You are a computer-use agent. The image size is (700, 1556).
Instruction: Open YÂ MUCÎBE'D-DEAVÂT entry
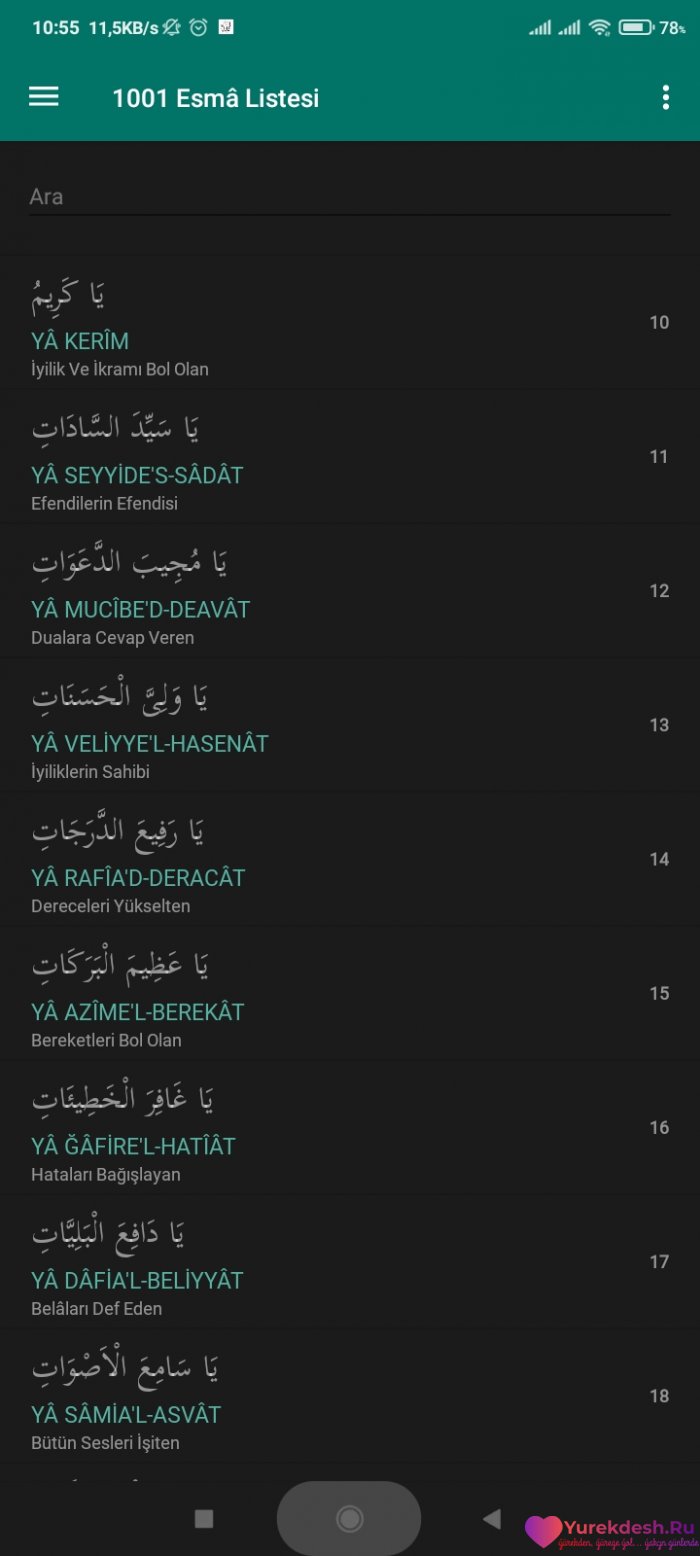tap(349, 591)
